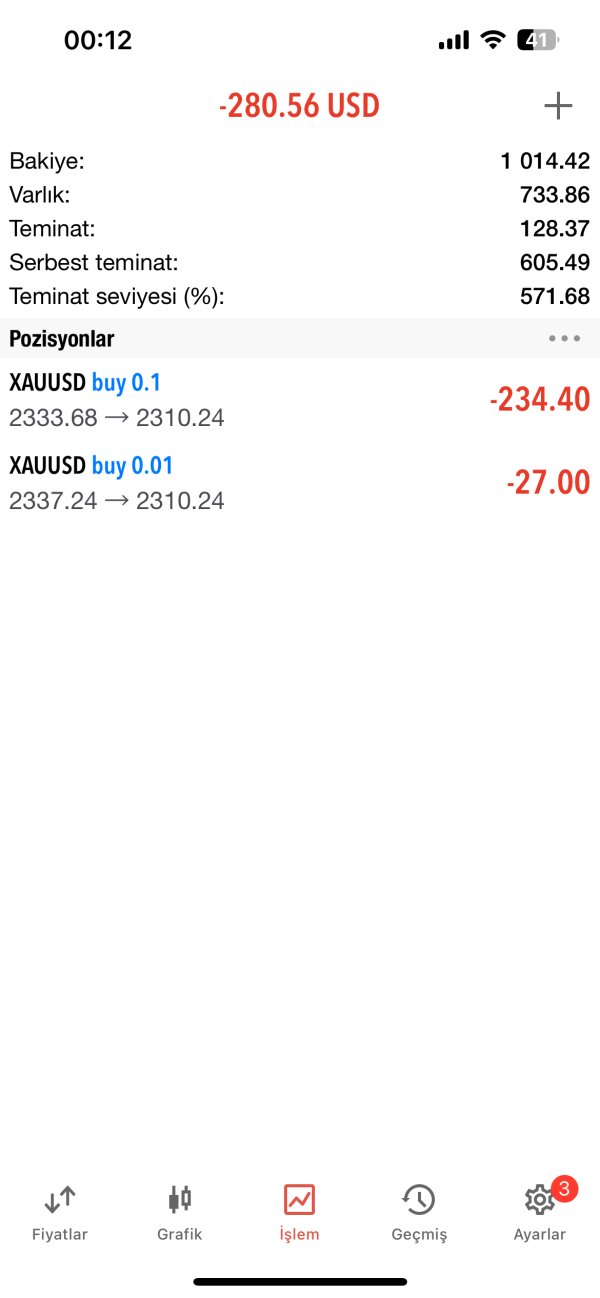600x1298 pixels.
Task: Open the XAUUSD buy 0.1 position
Action: click(x=300, y=400)
